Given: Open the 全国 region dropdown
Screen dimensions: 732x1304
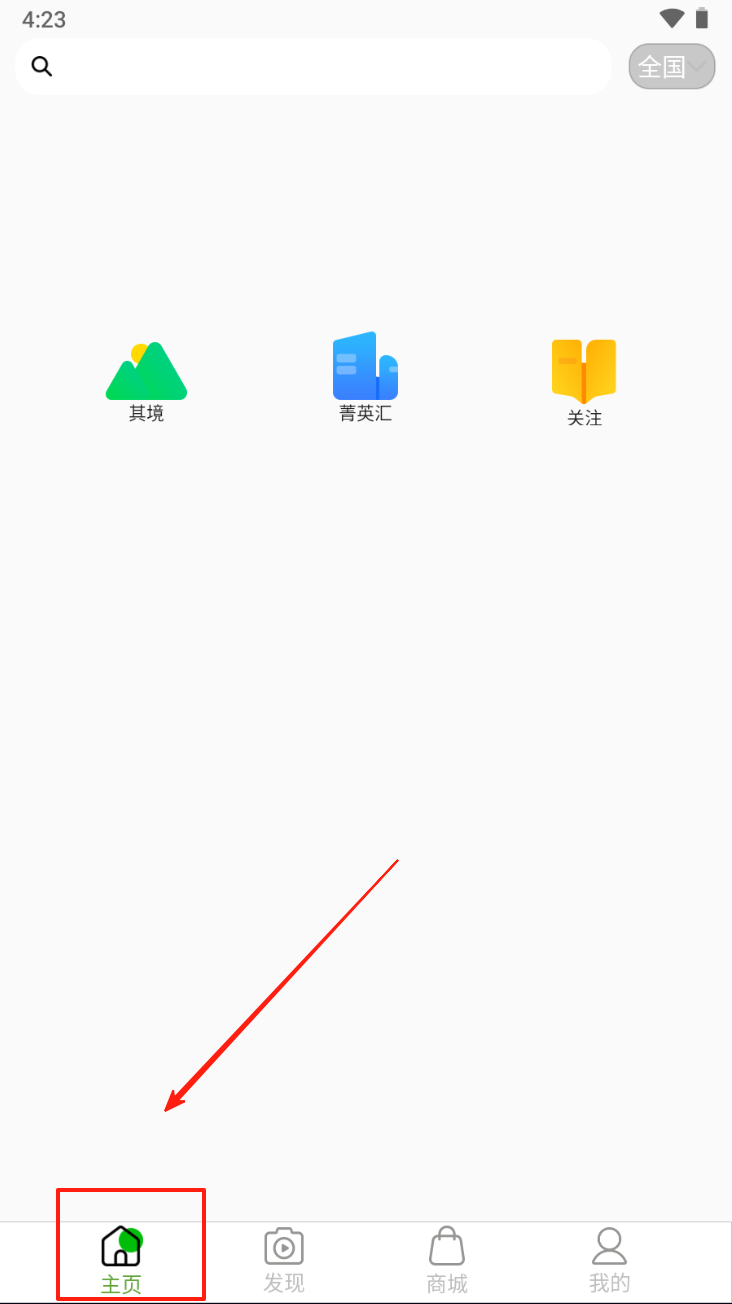Looking at the screenshot, I should click(671, 67).
